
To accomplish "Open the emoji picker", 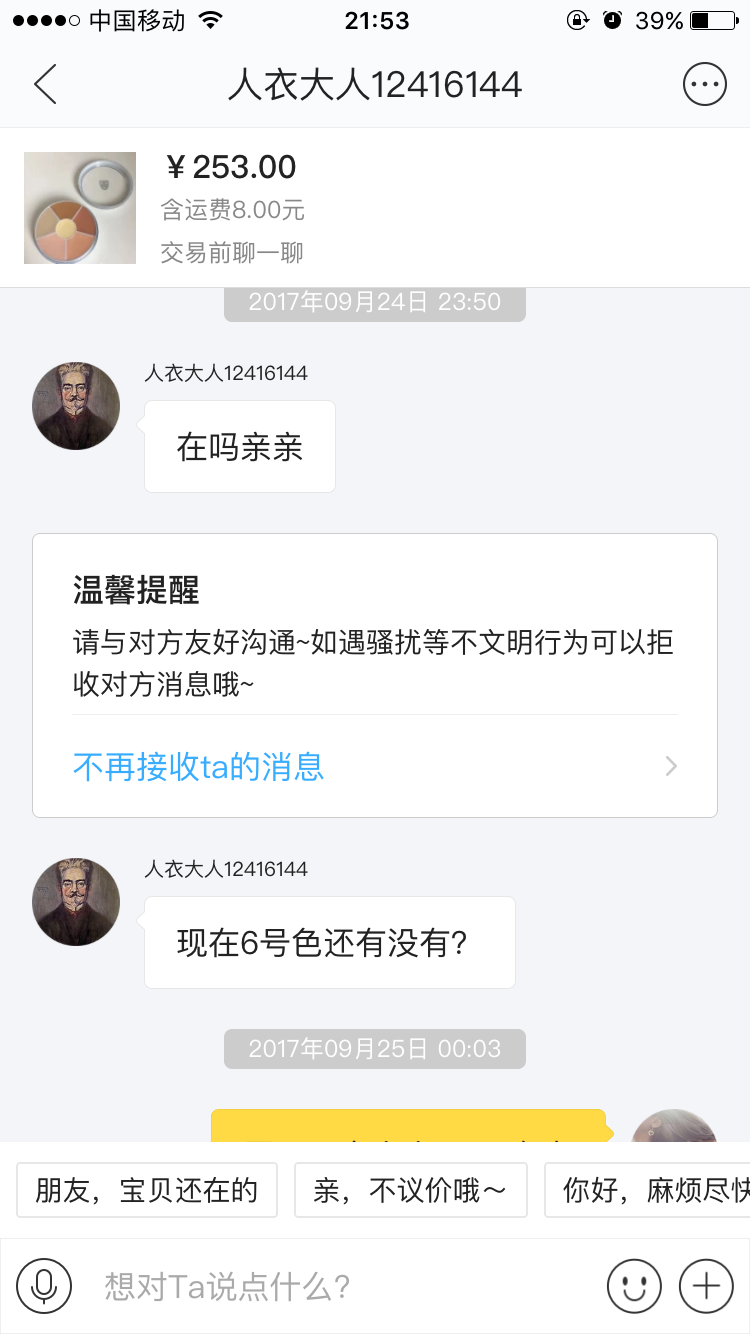I will pos(634,1286).
